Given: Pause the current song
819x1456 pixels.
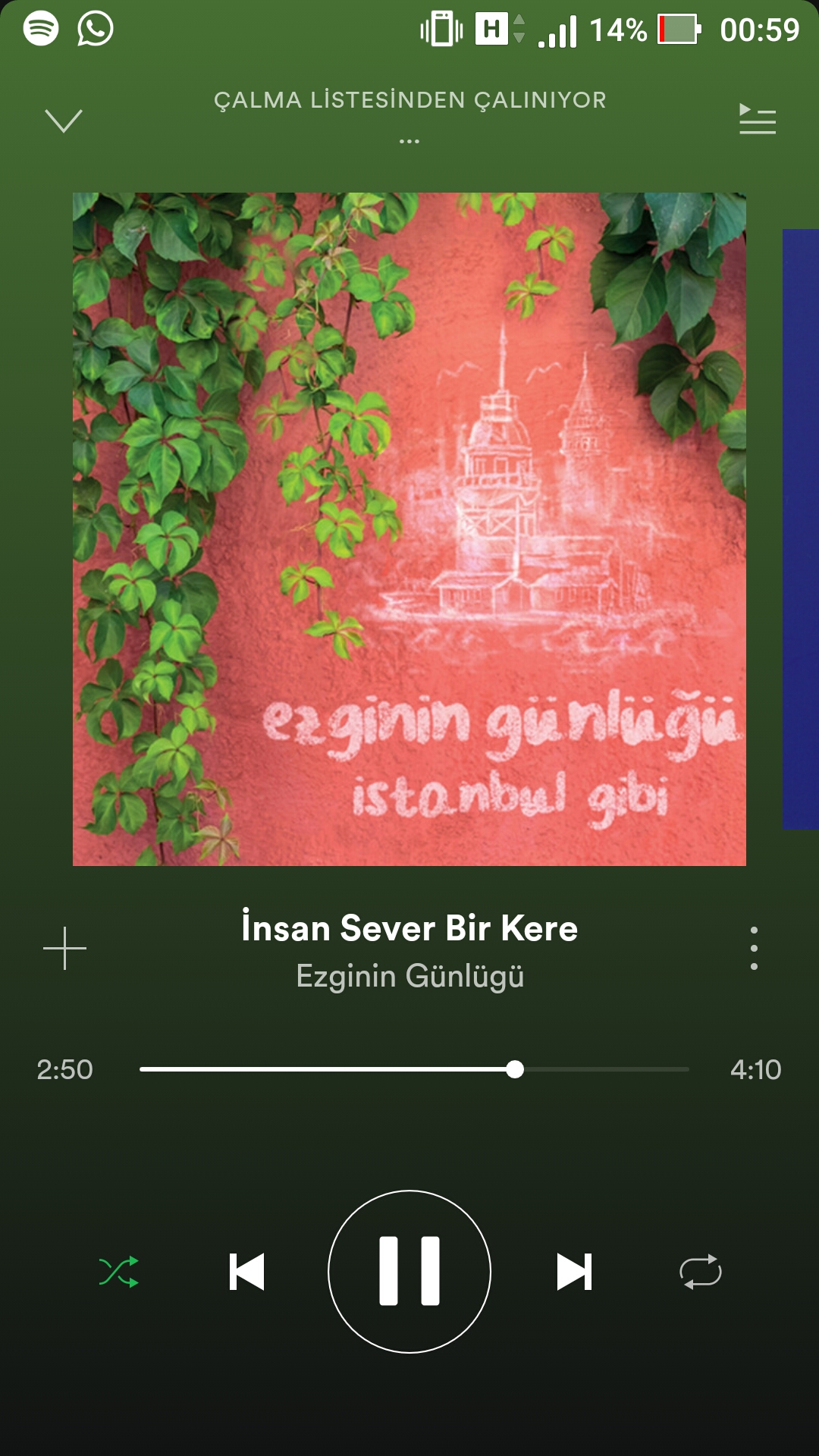Looking at the screenshot, I should coord(409,1272).
